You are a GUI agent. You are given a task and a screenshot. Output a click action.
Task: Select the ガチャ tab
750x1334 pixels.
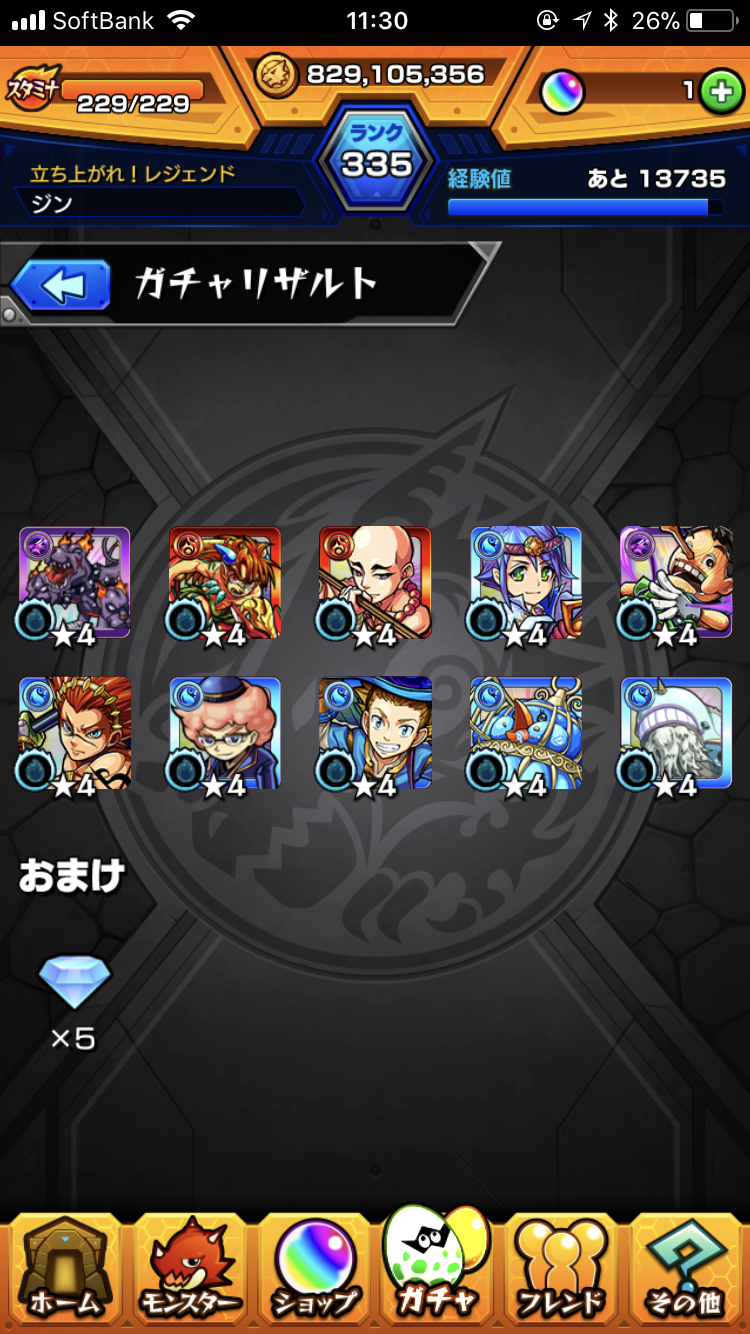click(x=437, y=1262)
